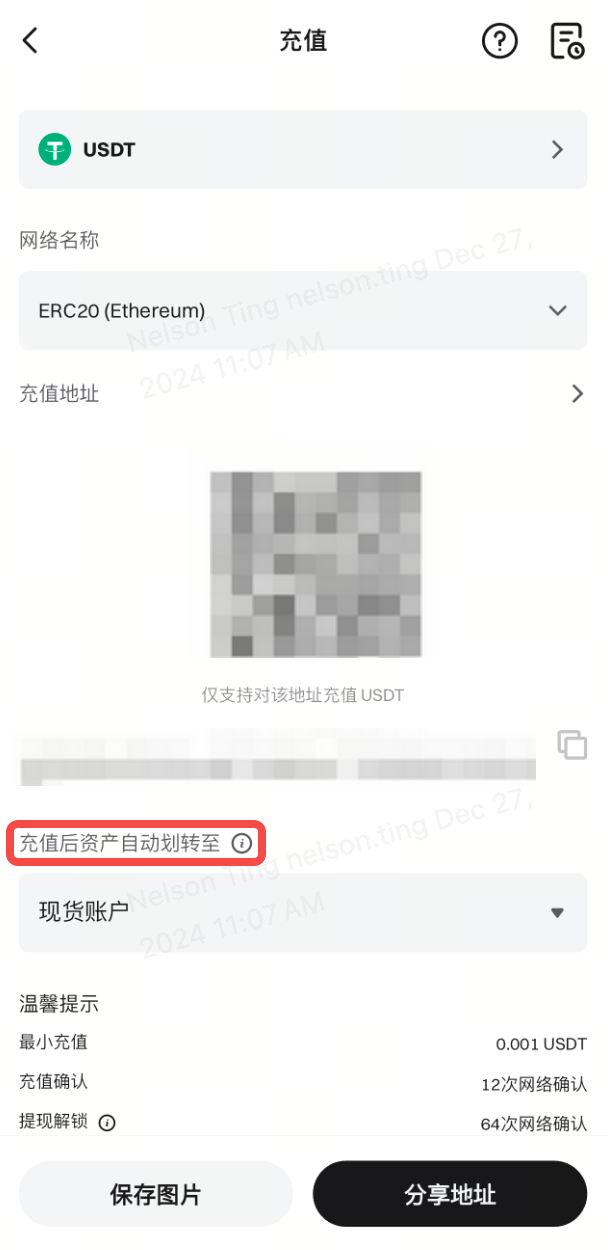Open the deposit history icon
Screen dimensions: 608x1250
[x=567, y=41]
